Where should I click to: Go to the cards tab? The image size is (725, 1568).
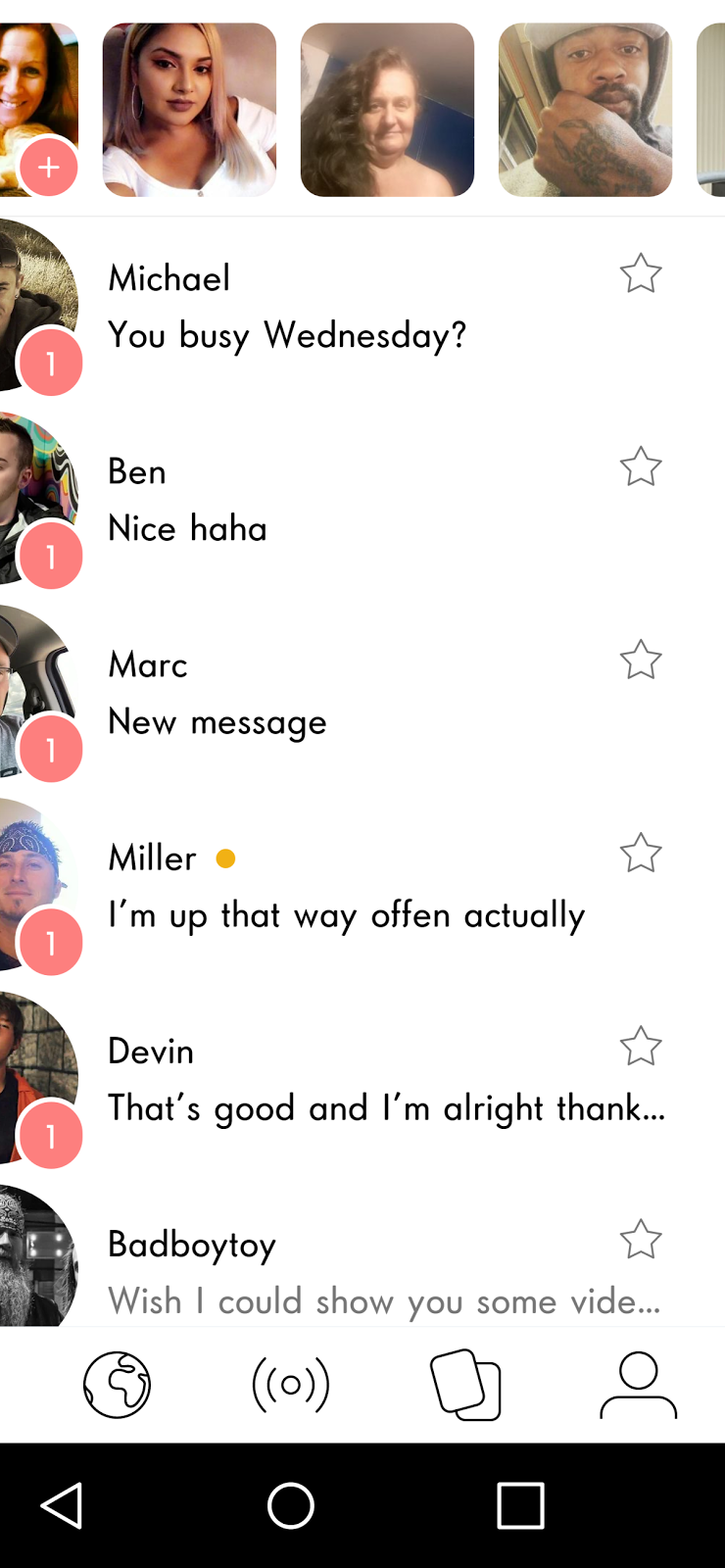click(465, 1385)
